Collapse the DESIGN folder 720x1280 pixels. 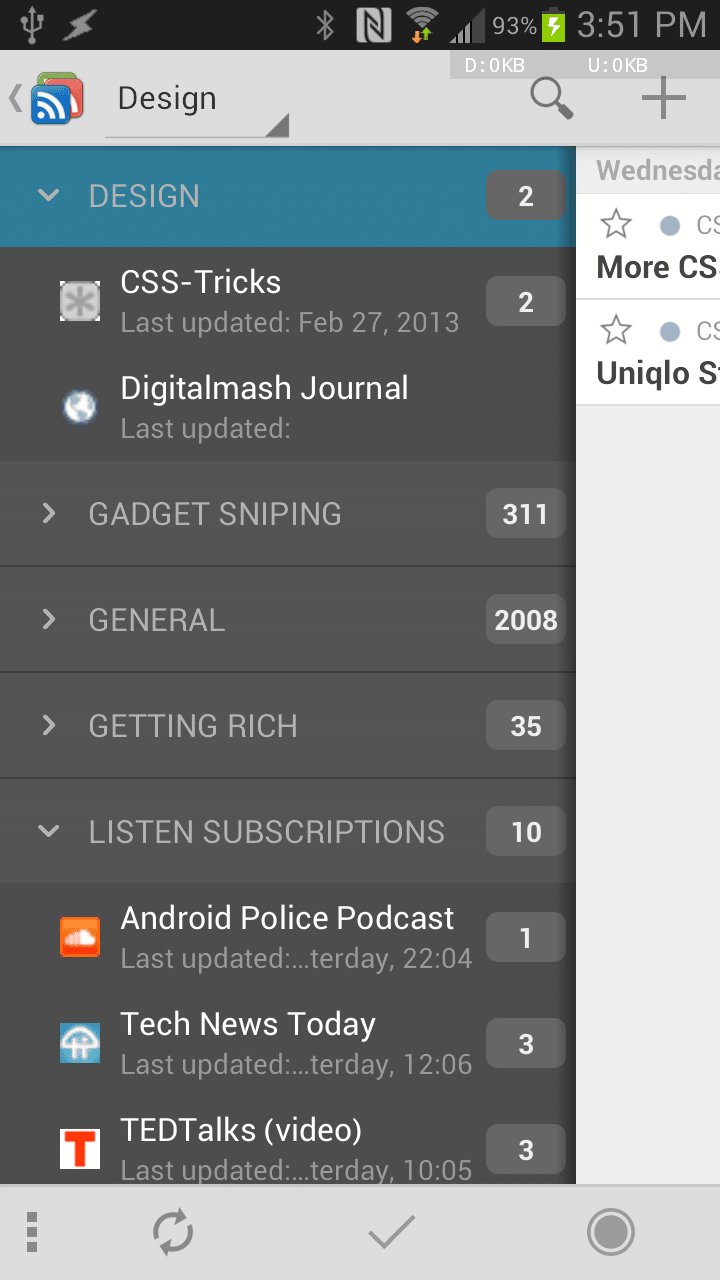coord(48,196)
